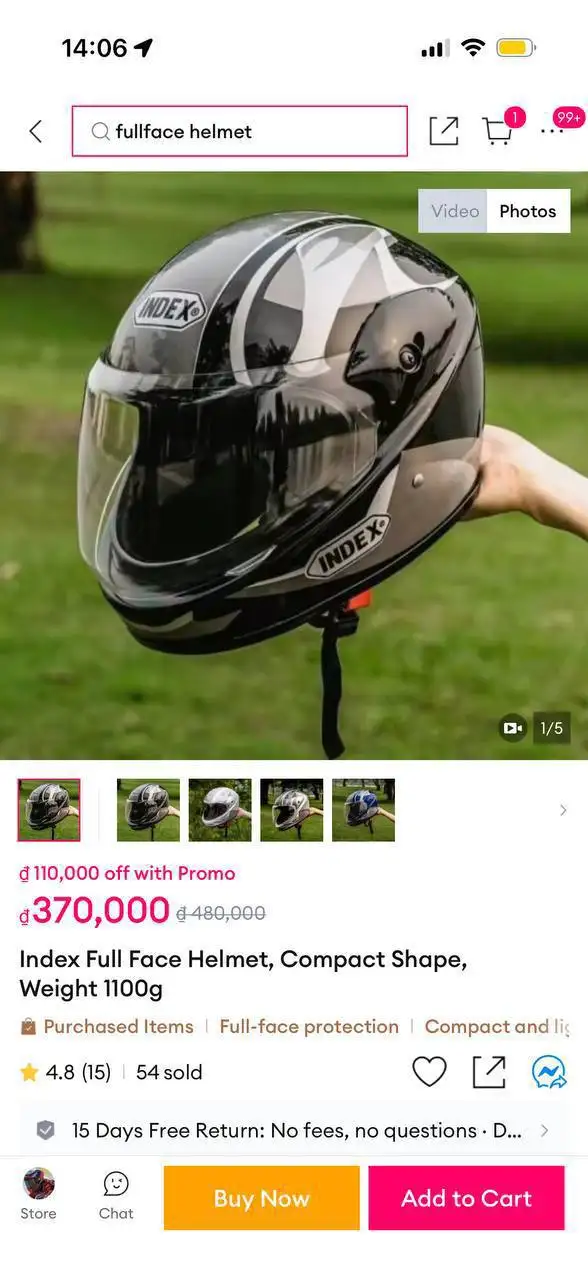
Task: Add the helmet to the wishlist heart
Action: tap(429, 1072)
